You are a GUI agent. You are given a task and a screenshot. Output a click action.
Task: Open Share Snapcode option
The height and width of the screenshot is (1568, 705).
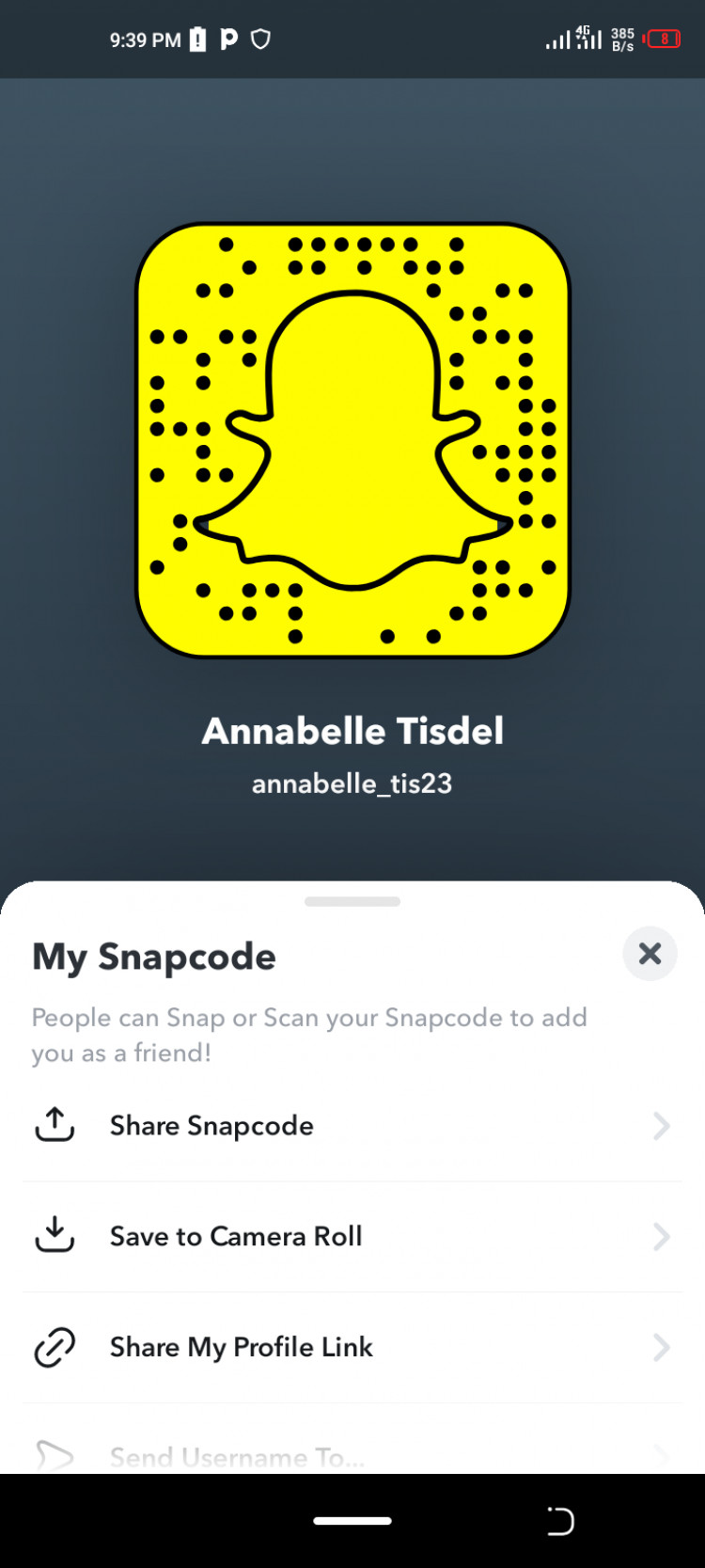352,1126
